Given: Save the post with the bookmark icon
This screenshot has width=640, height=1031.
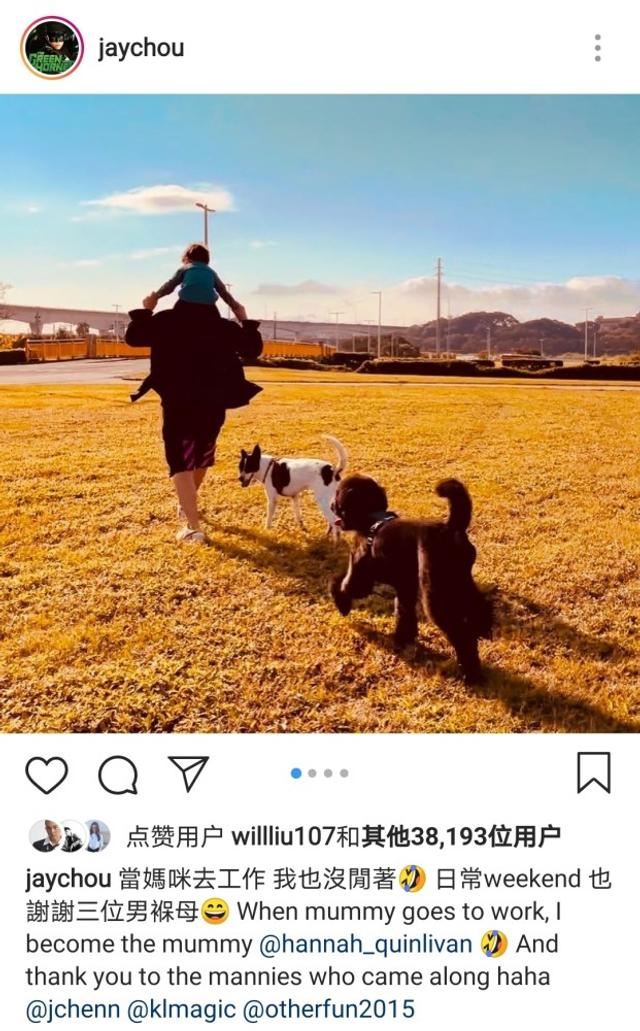Looking at the screenshot, I should 593,773.
